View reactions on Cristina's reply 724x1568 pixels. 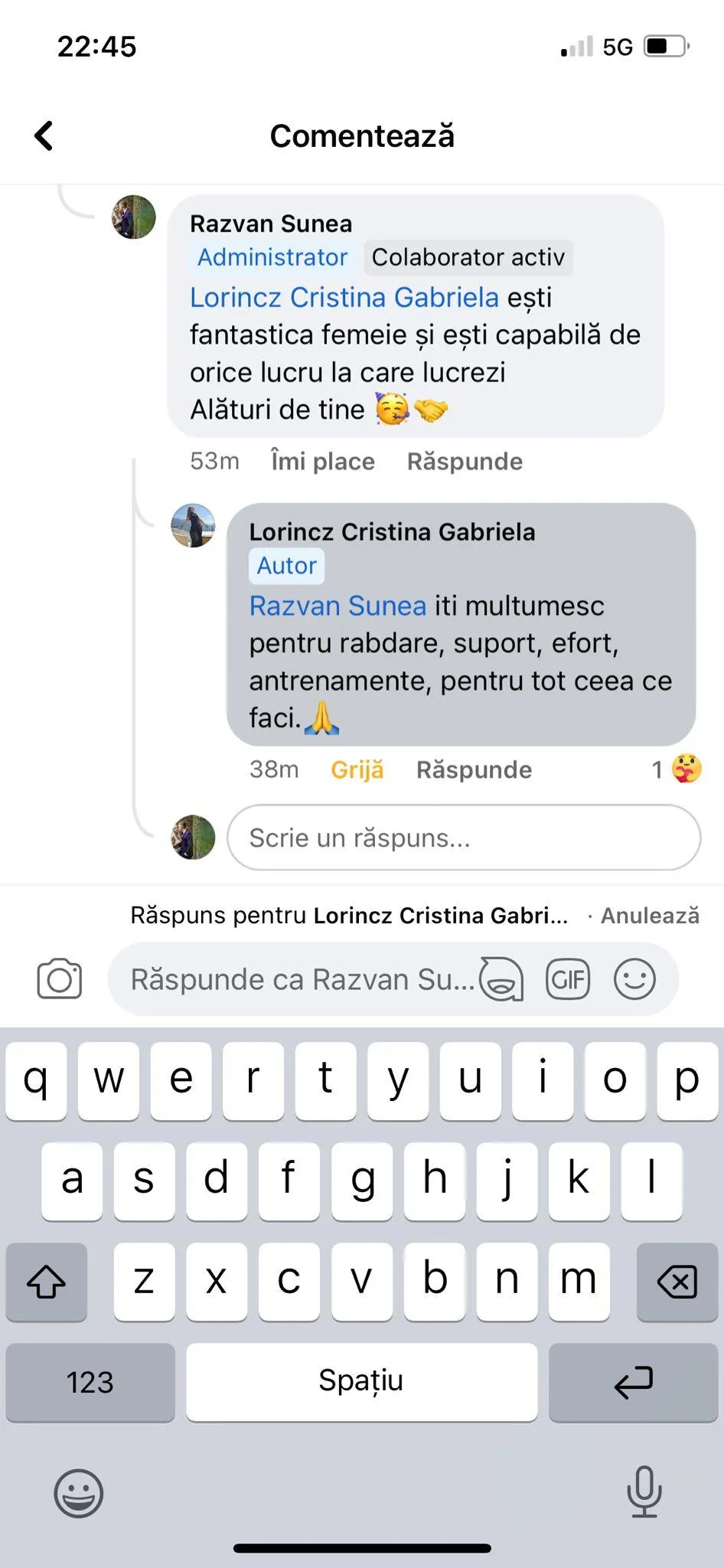point(677,769)
